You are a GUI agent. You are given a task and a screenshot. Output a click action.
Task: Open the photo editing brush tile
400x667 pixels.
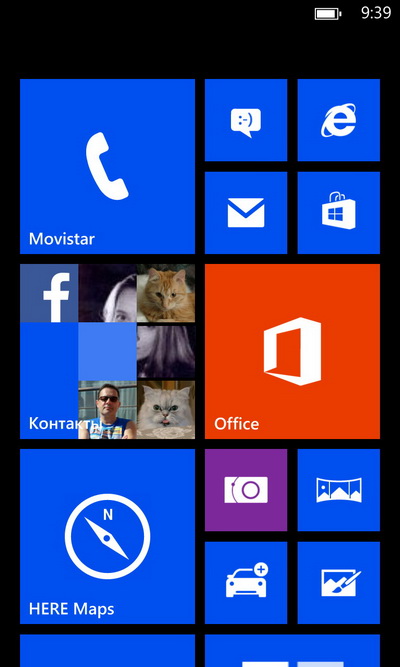click(x=339, y=583)
